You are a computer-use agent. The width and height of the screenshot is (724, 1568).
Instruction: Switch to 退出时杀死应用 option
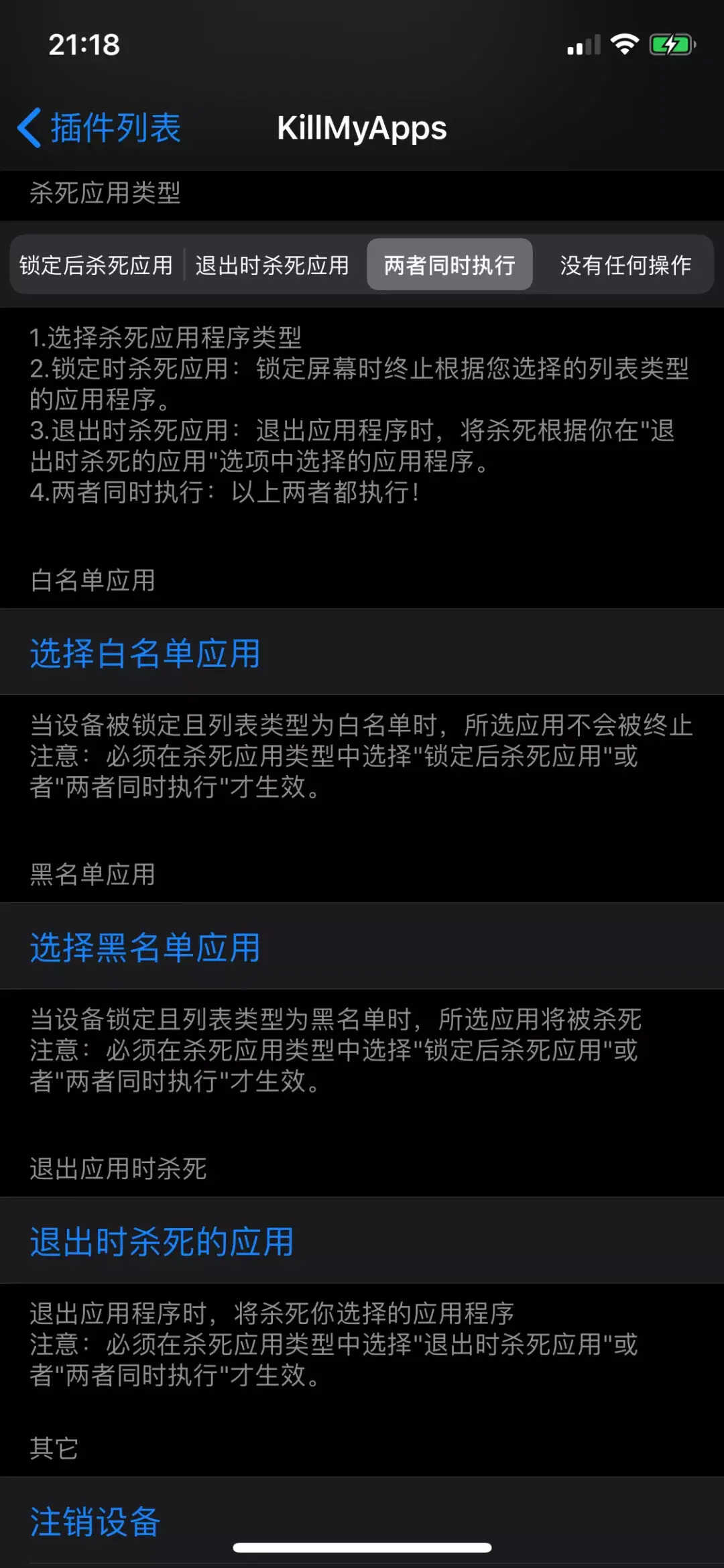coord(272,265)
